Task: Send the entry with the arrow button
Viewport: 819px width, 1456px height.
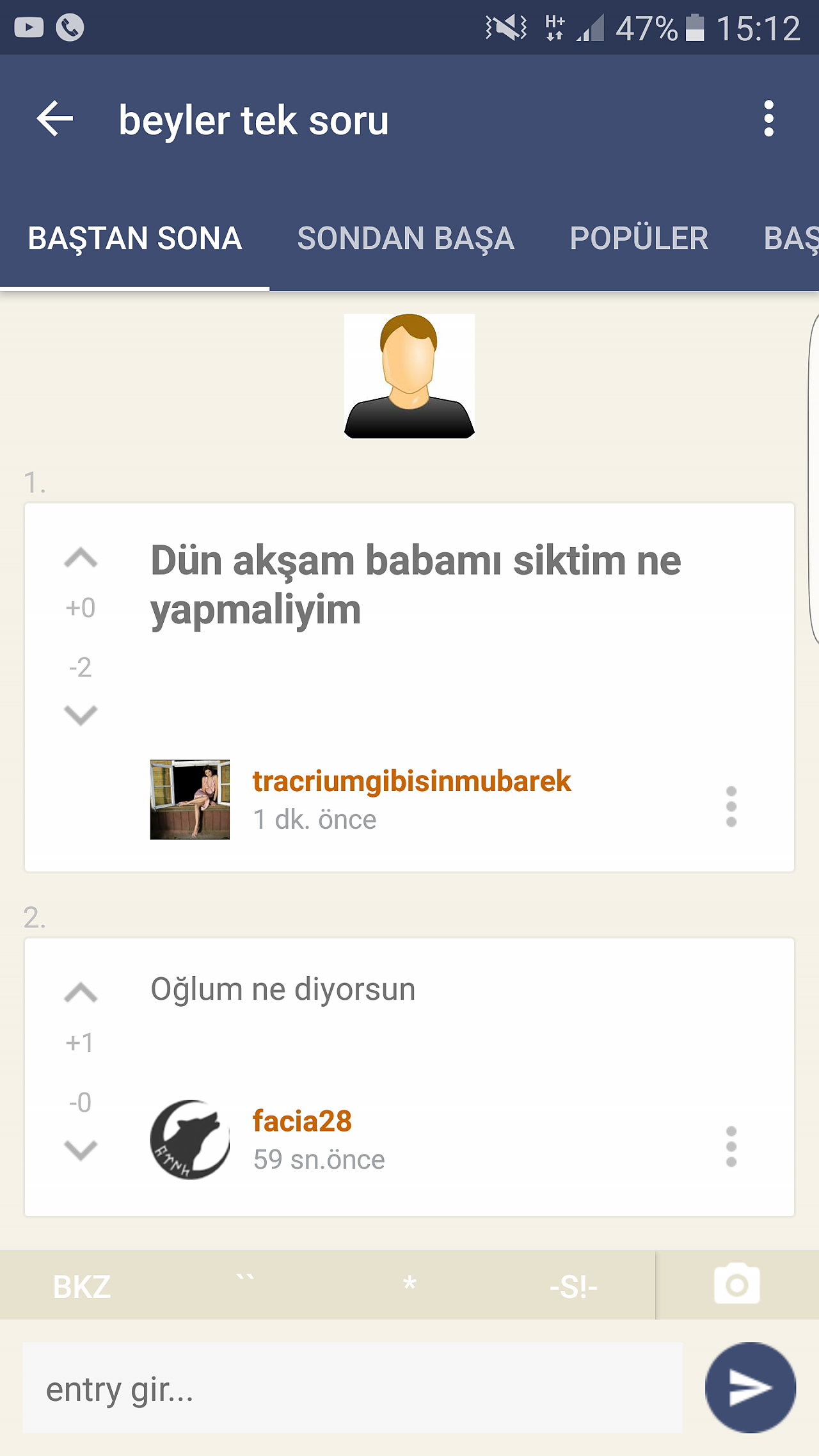Action: point(751,1388)
